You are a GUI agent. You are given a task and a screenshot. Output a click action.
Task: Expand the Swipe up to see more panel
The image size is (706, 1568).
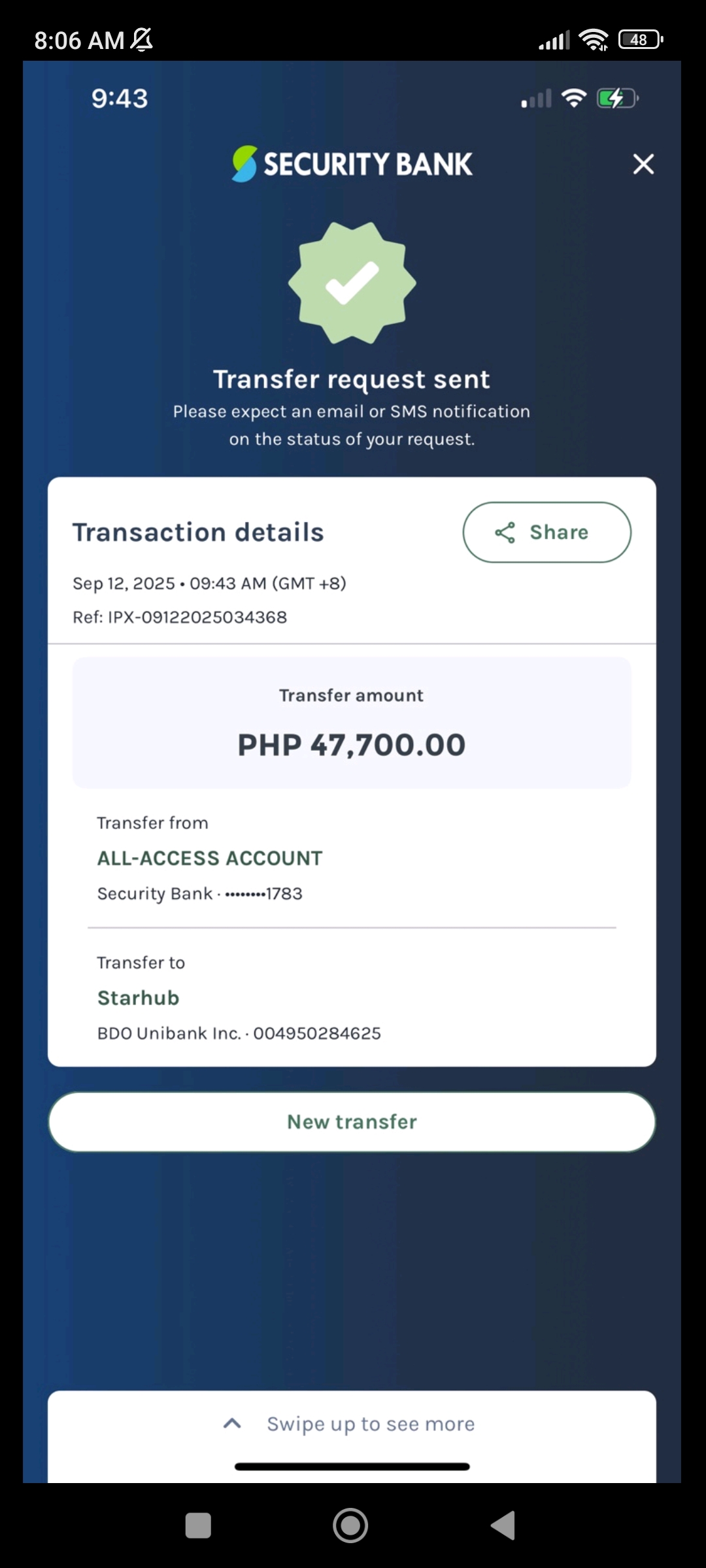click(352, 1424)
